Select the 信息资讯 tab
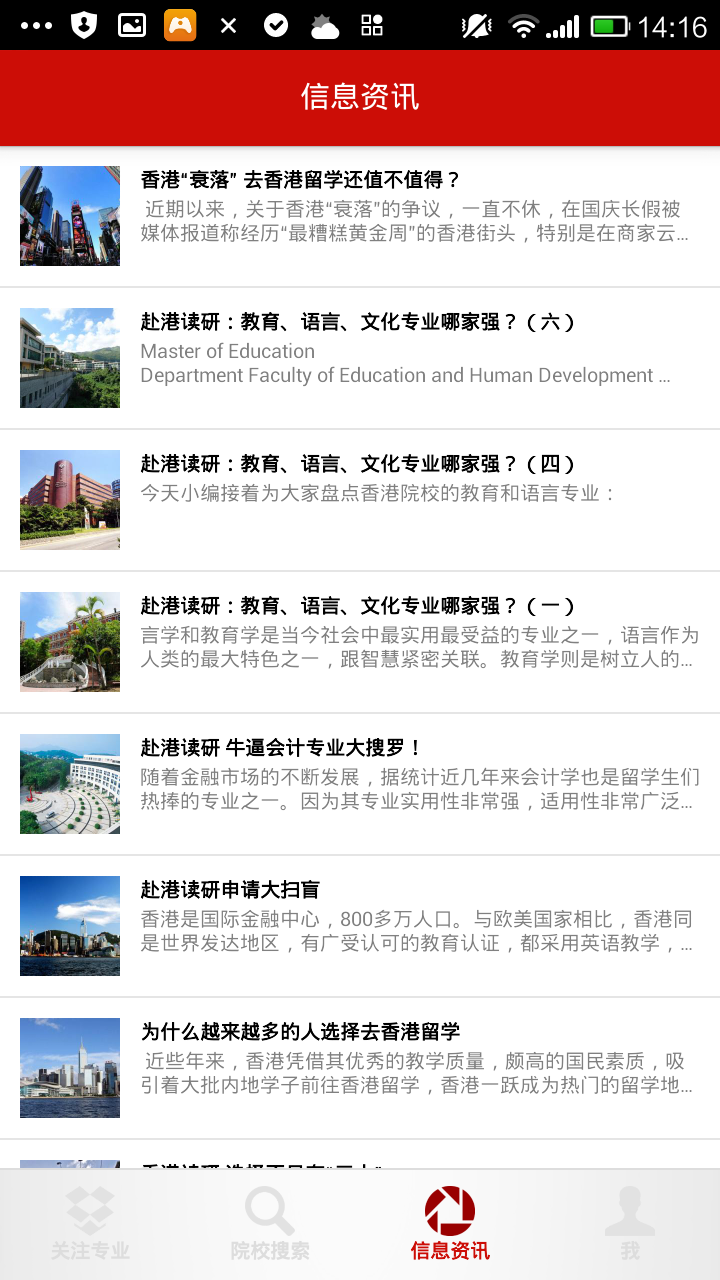 tap(450, 1224)
